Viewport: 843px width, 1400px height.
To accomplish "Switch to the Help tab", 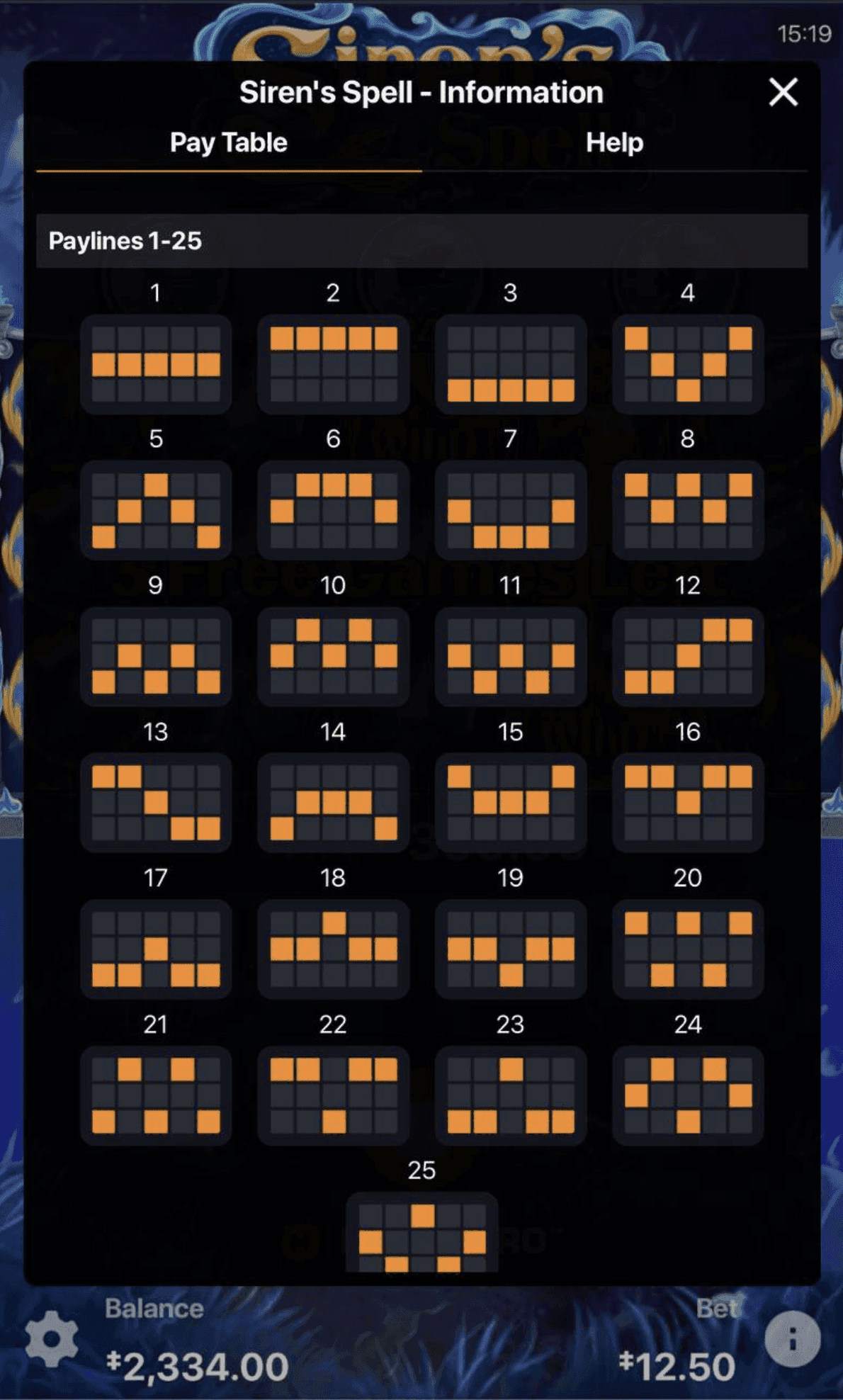I will [614, 143].
